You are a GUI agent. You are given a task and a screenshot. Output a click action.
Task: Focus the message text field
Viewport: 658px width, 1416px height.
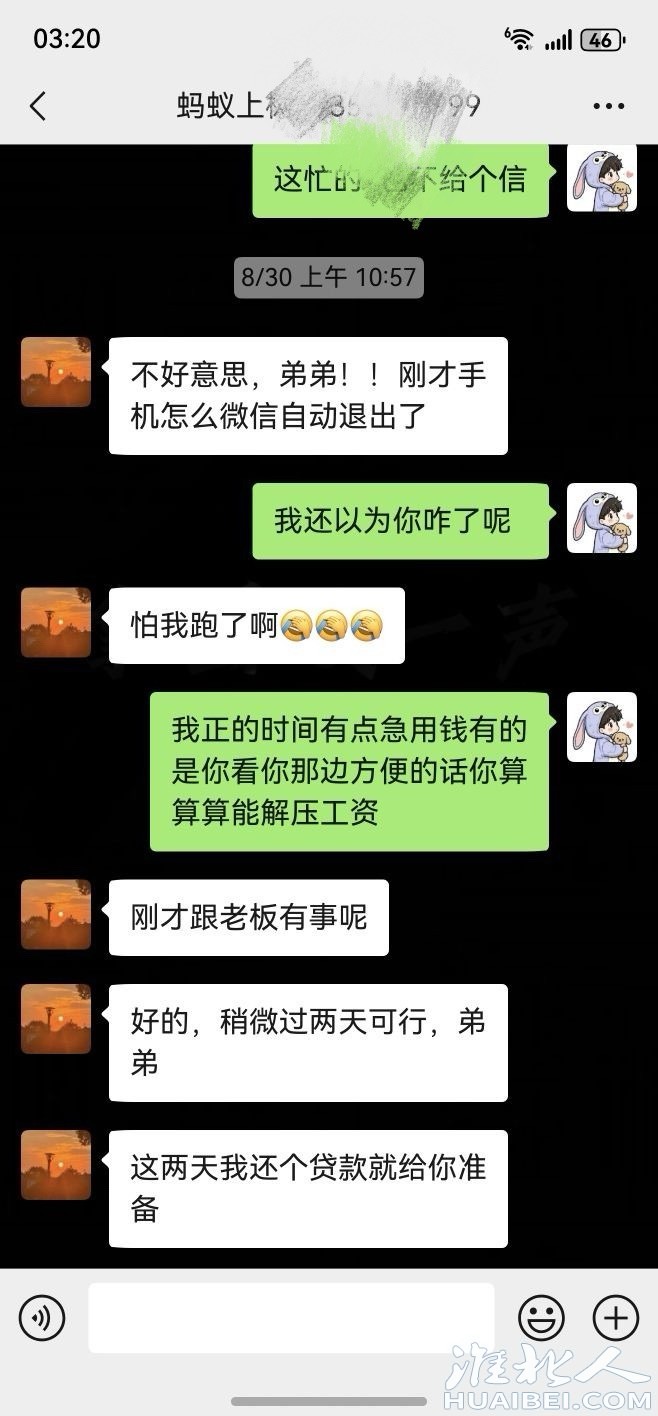[x=291, y=1319]
